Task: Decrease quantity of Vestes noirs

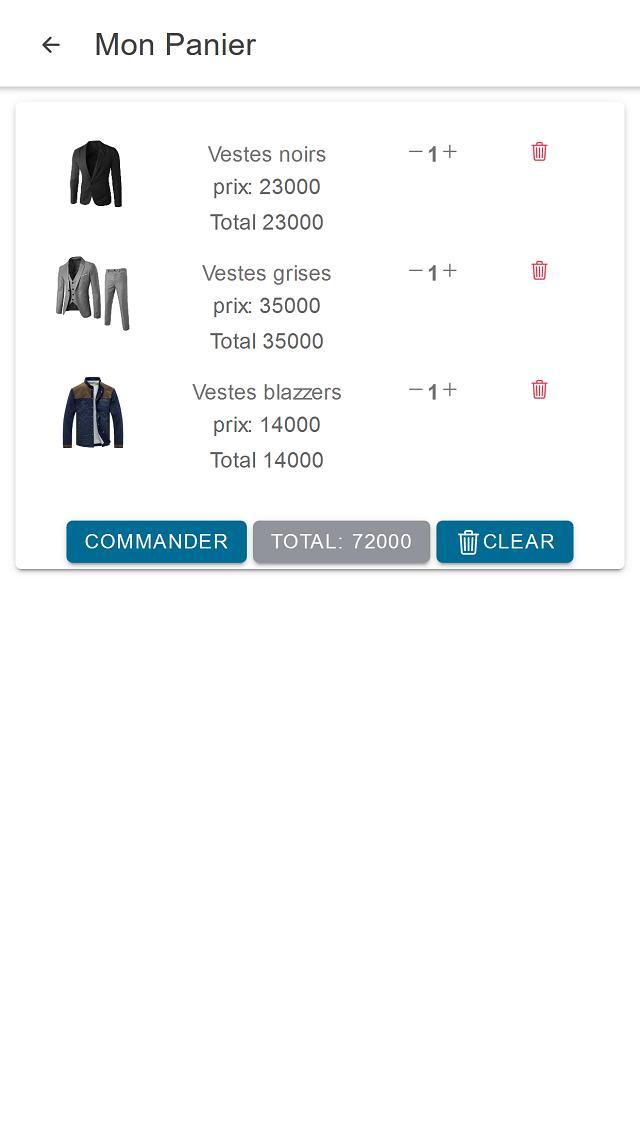Action: pyautogui.click(x=416, y=152)
